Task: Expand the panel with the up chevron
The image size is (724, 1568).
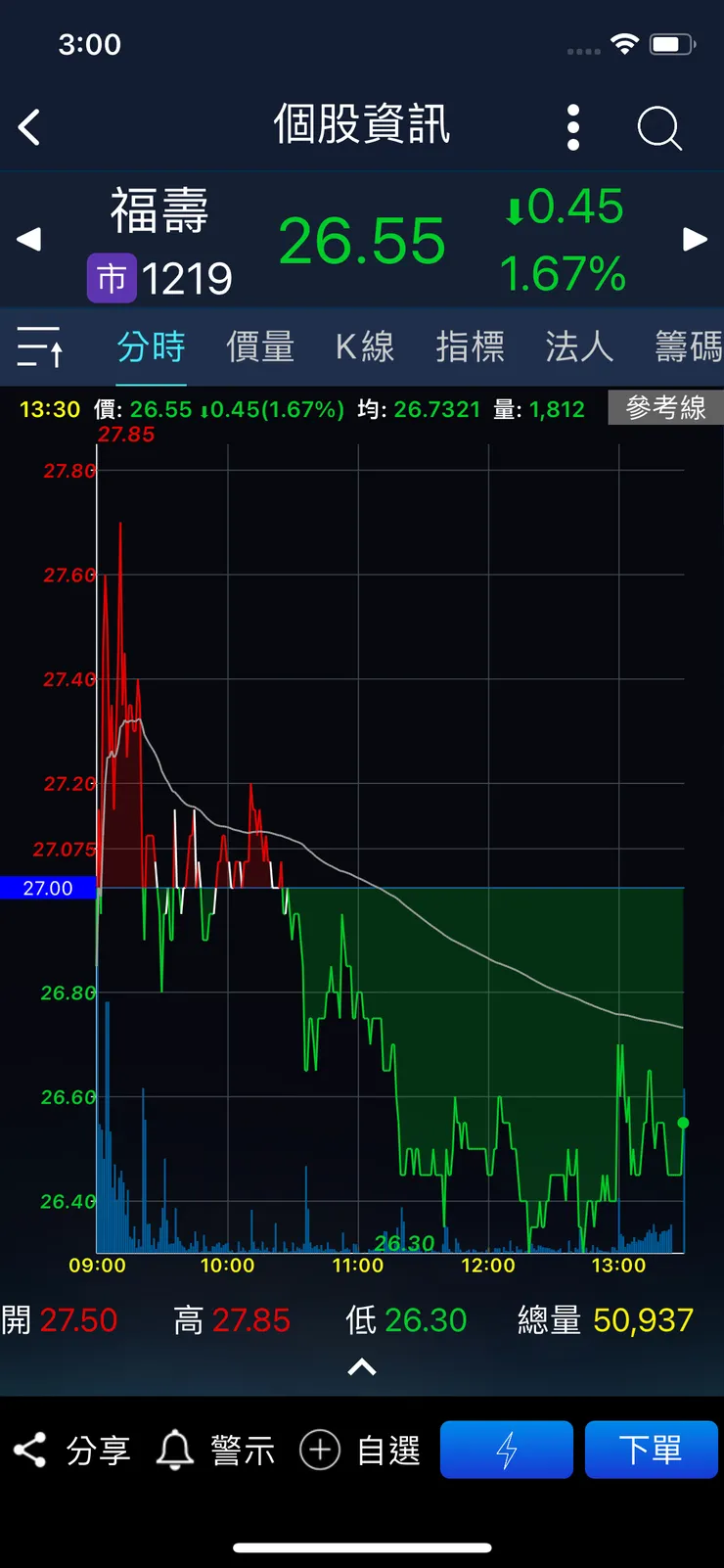Action: click(362, 1367)
